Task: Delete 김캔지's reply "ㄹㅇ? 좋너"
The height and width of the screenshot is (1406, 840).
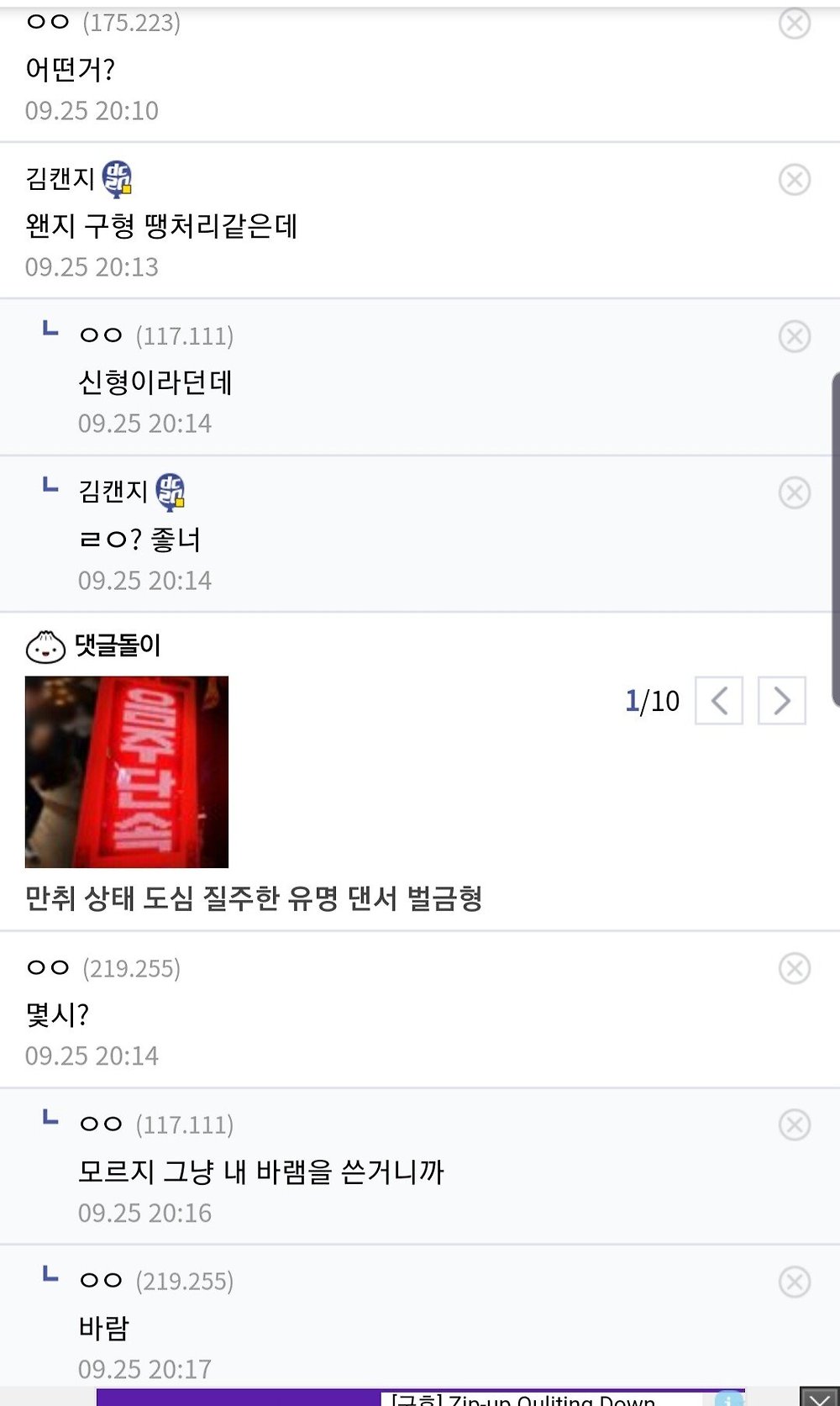Action: pos(794,492)
